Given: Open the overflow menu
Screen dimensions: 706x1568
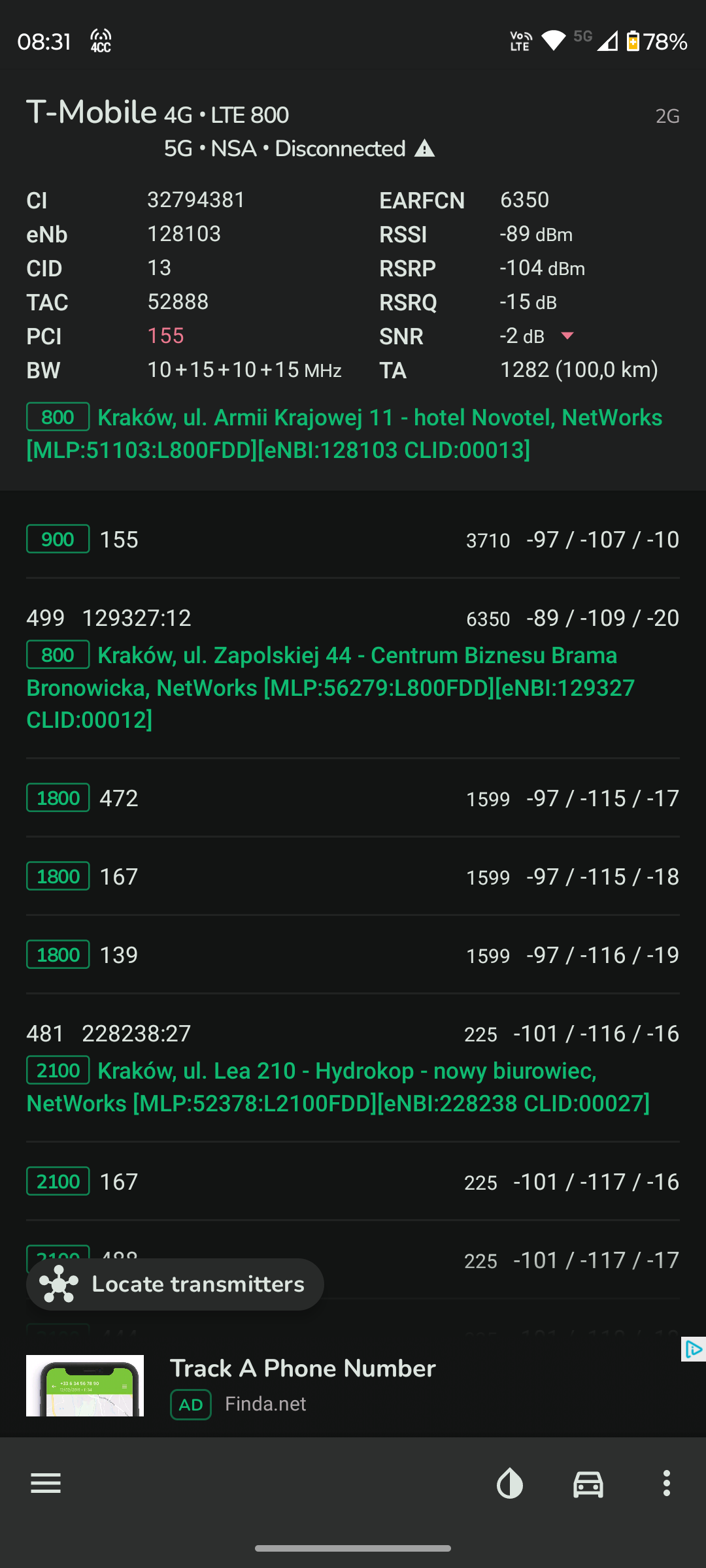Looking at the screenshot, I should tap(666, 1483).
